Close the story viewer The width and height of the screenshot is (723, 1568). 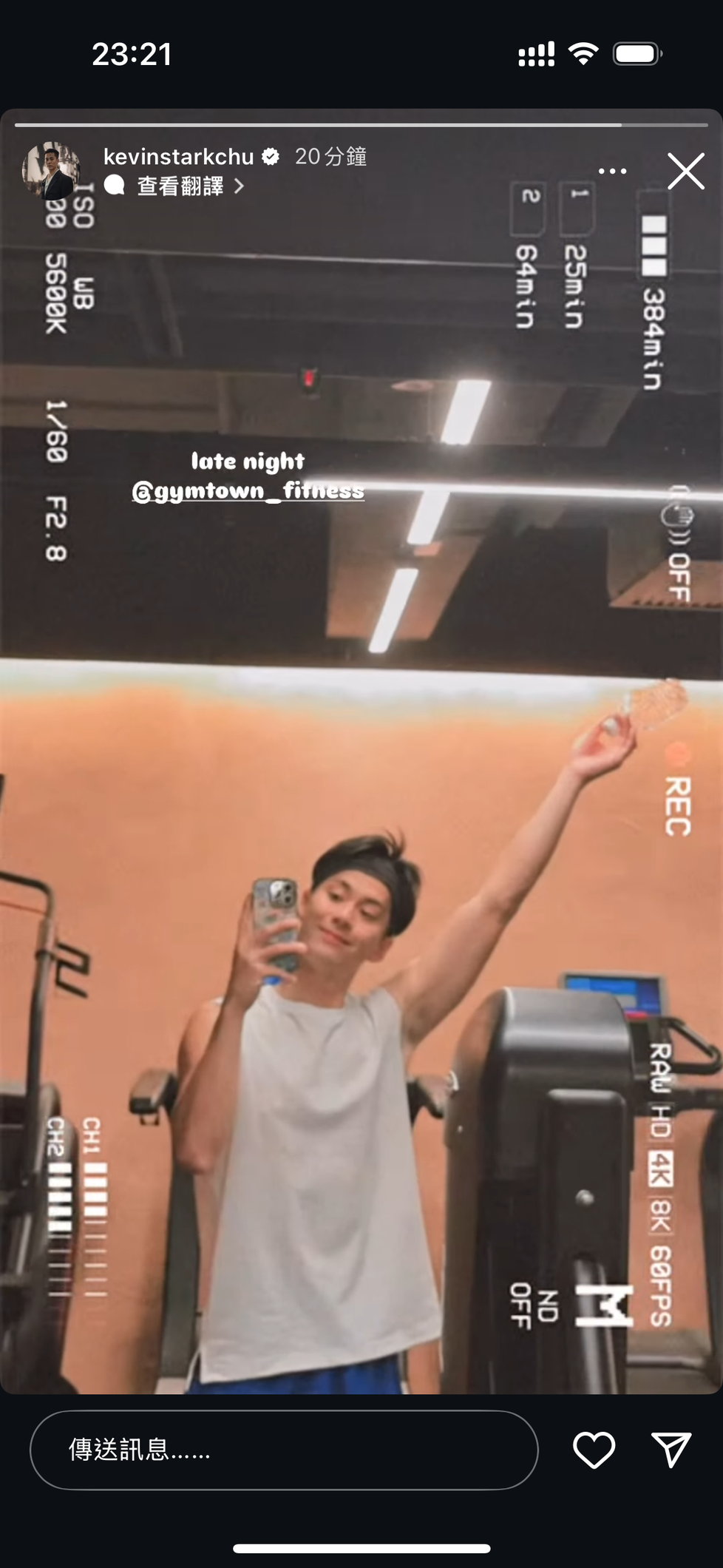[x=686, y=172]
